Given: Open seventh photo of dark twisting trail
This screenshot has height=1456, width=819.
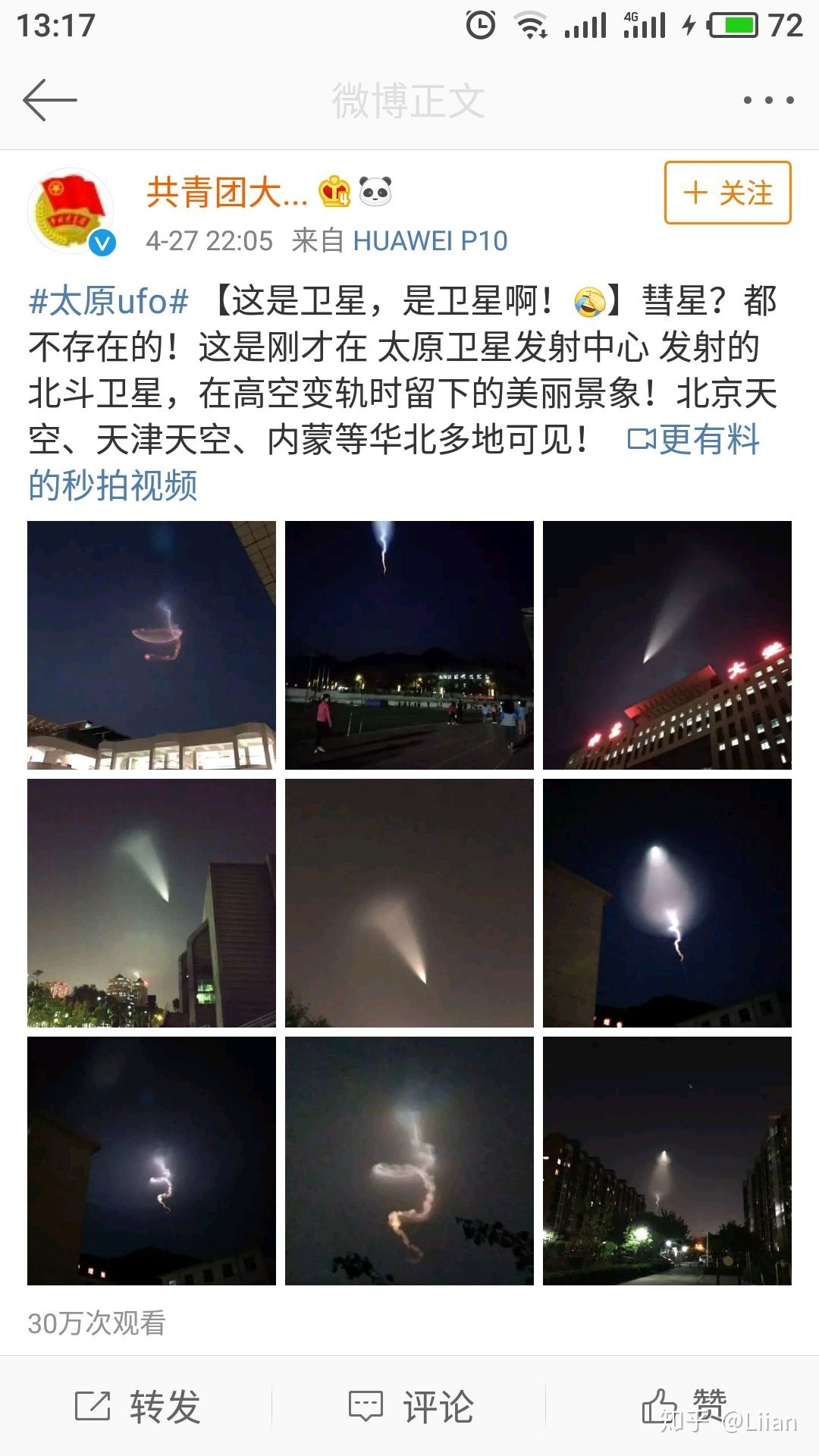Looking at the screenshot, I should (152, 1161).
